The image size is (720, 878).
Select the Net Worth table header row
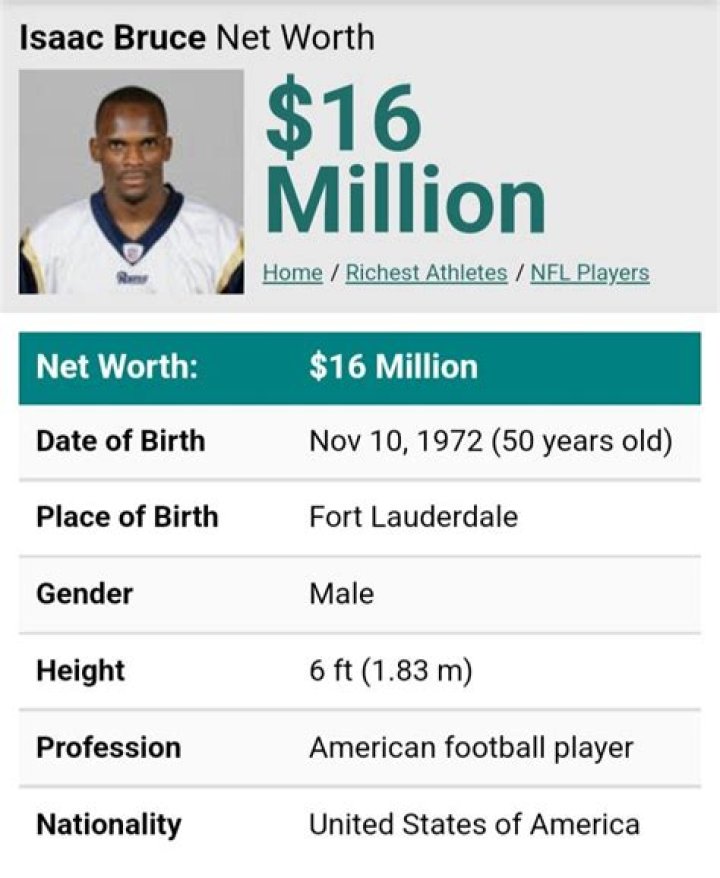pyautogui.click(x=360, y=366)
